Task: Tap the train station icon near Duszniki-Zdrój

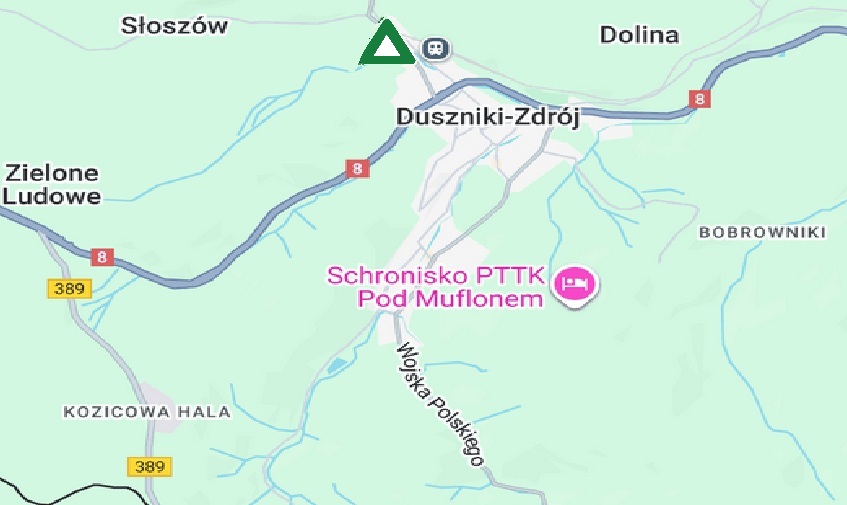Action: 435,47
